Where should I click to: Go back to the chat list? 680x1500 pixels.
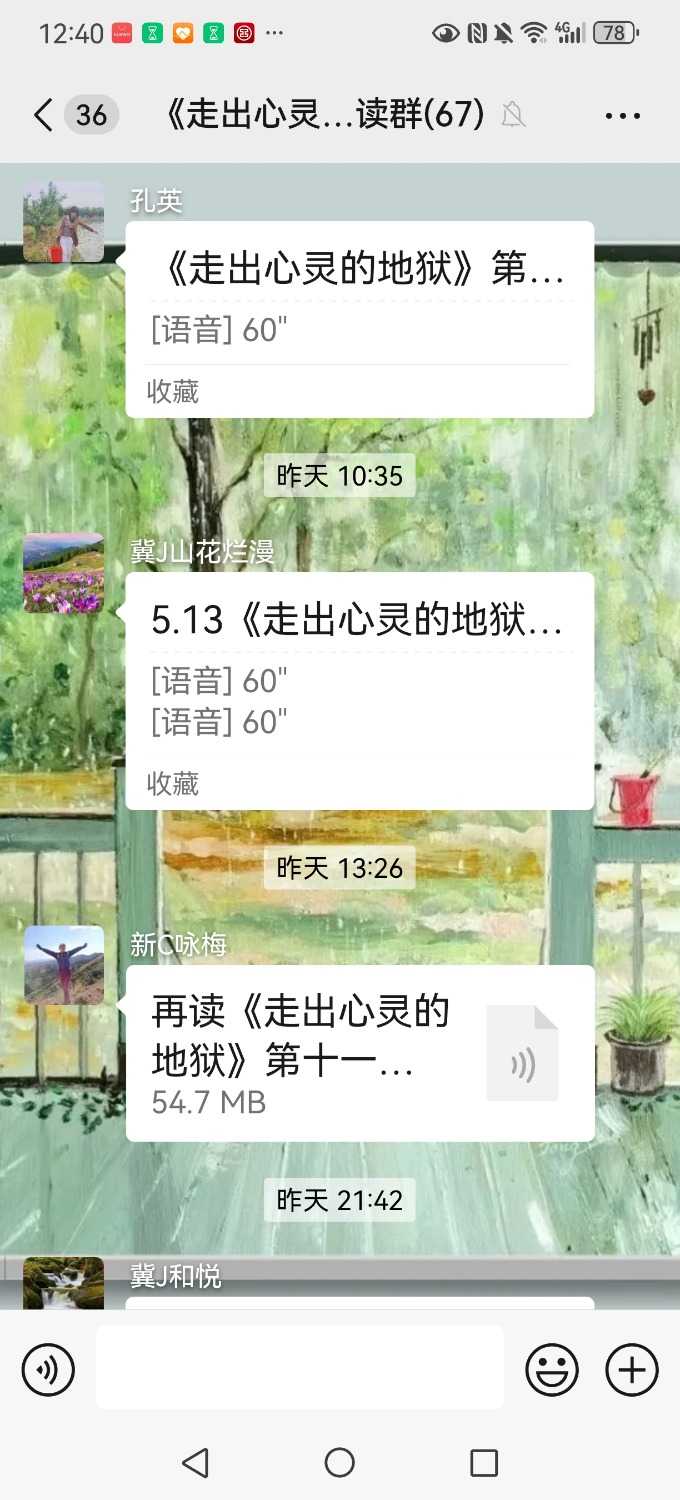(43, 115)
